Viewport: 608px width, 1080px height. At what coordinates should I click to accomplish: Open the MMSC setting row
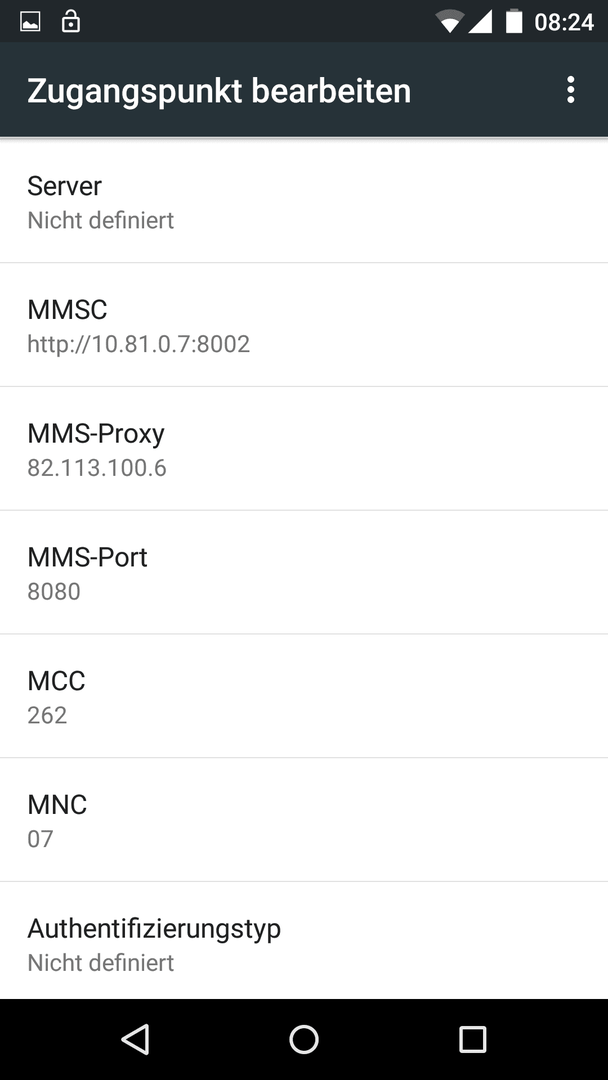coord(304,325)
